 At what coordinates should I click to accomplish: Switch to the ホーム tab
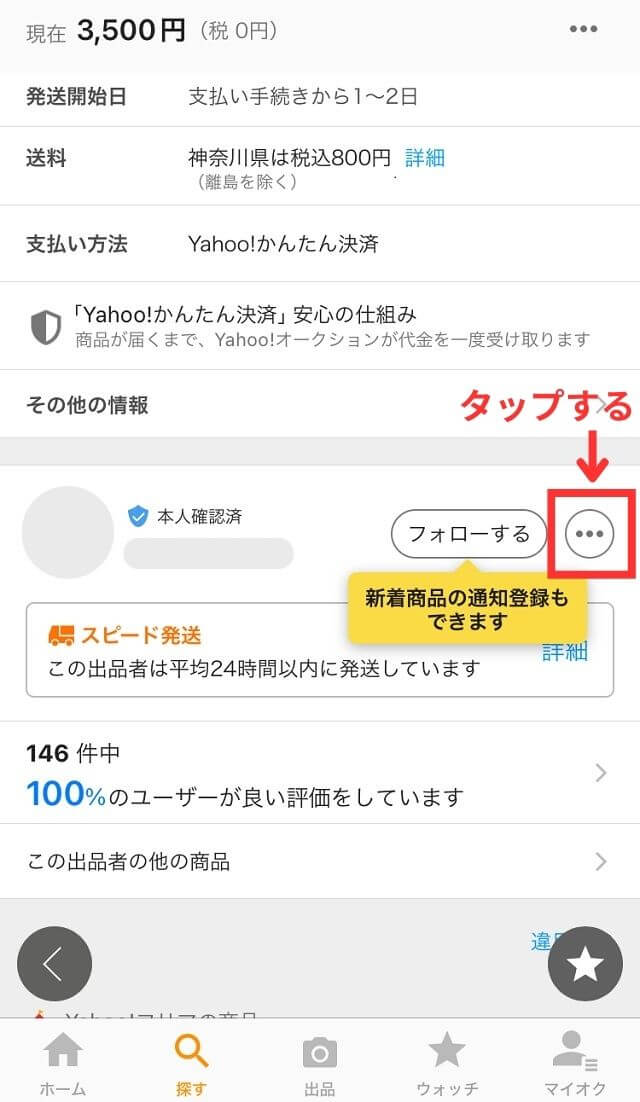pos(63,1064)
